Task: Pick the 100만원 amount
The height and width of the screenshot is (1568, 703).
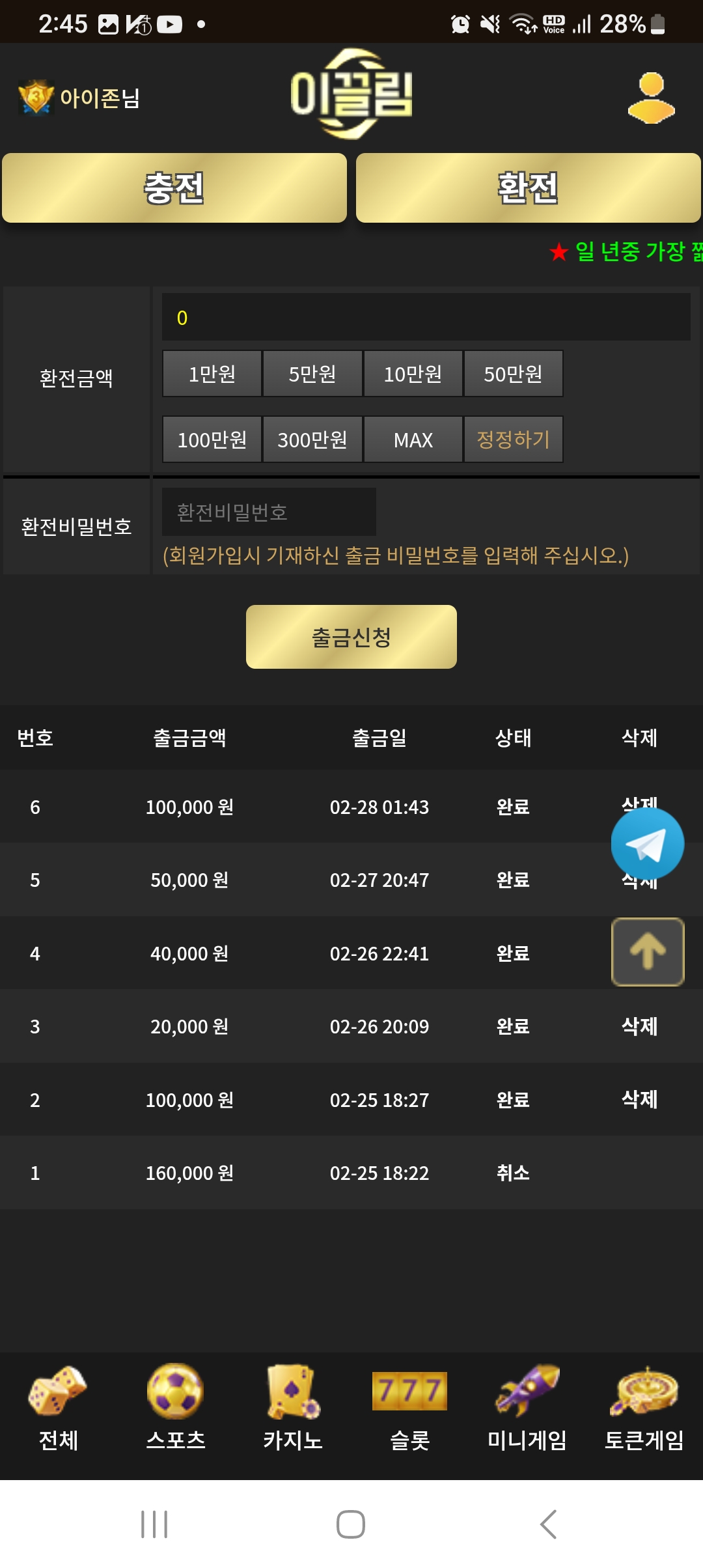Action: click(x=212, y=440)
